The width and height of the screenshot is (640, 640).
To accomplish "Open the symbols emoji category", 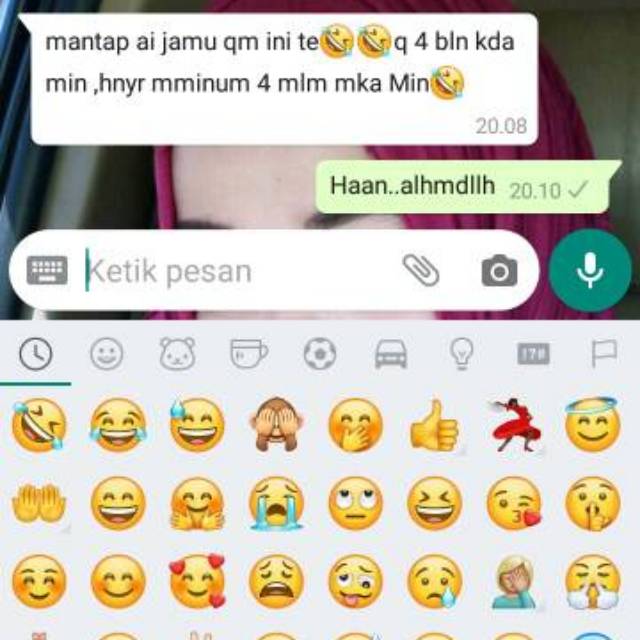I will [532, 353].
